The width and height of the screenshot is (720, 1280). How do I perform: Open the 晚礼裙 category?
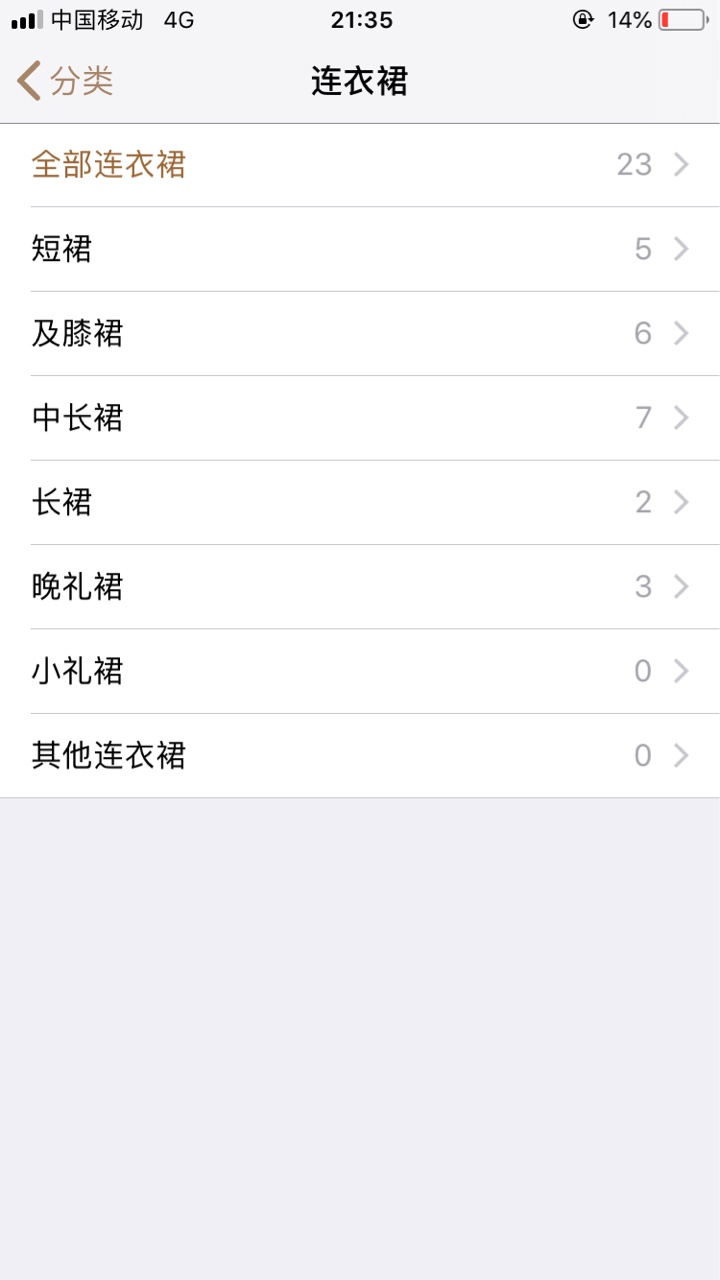point(360,587)
